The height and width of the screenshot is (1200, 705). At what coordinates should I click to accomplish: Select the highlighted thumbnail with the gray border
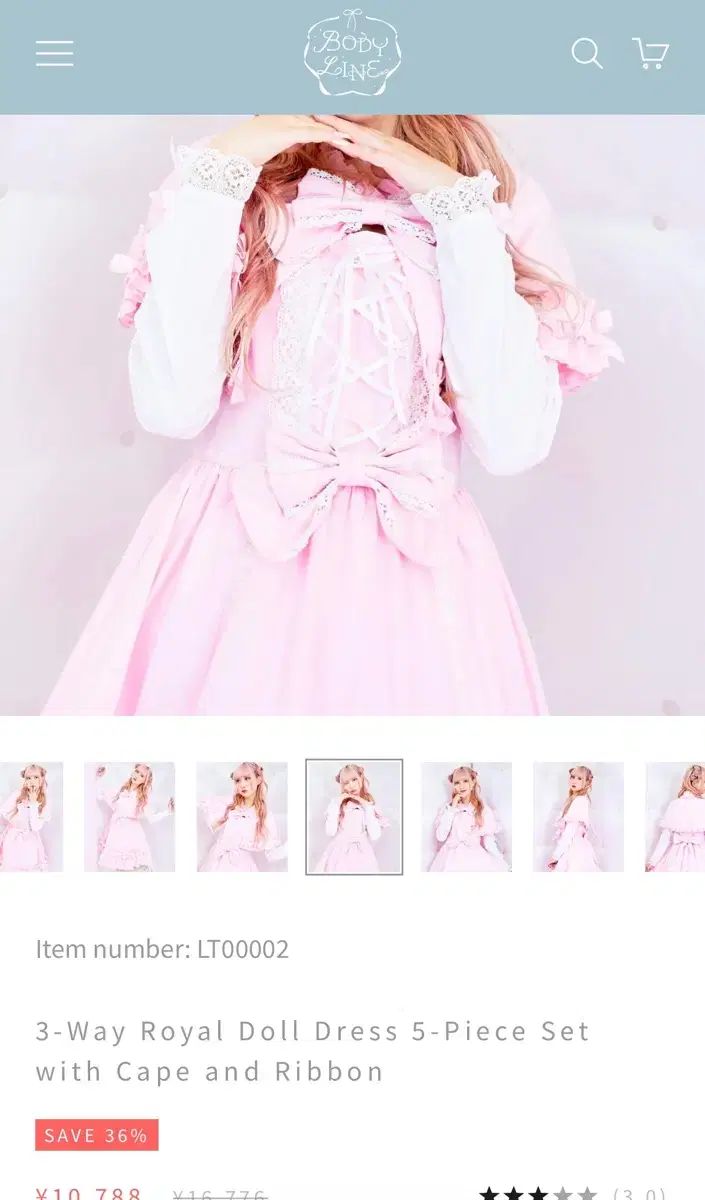(354, 817)
